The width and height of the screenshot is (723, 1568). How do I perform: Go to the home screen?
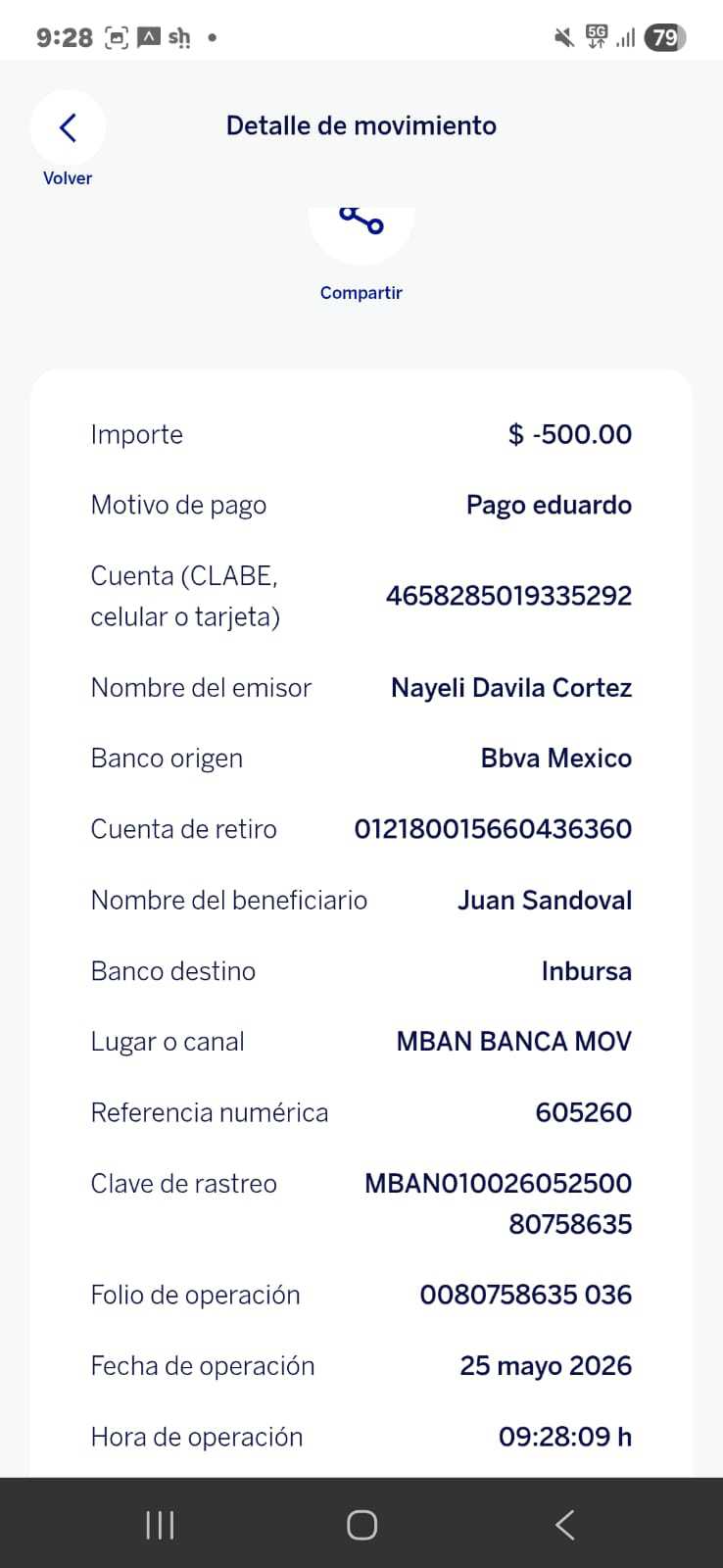click(361, 1525)
